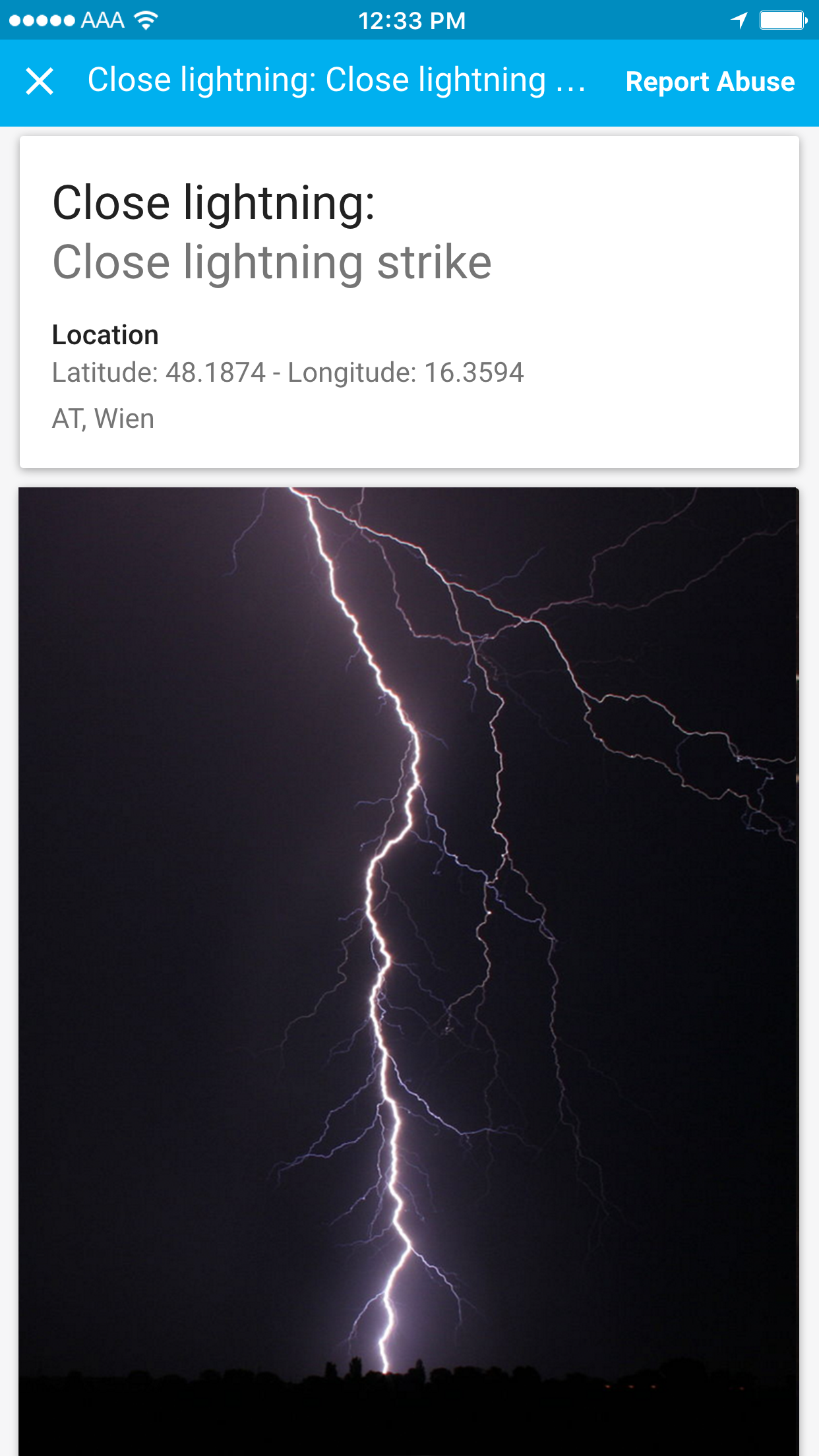Image resolution: width=819 pixels, height=1456 pixels.
Task: Select the WiFi status icon
Action: coord(144,20)
